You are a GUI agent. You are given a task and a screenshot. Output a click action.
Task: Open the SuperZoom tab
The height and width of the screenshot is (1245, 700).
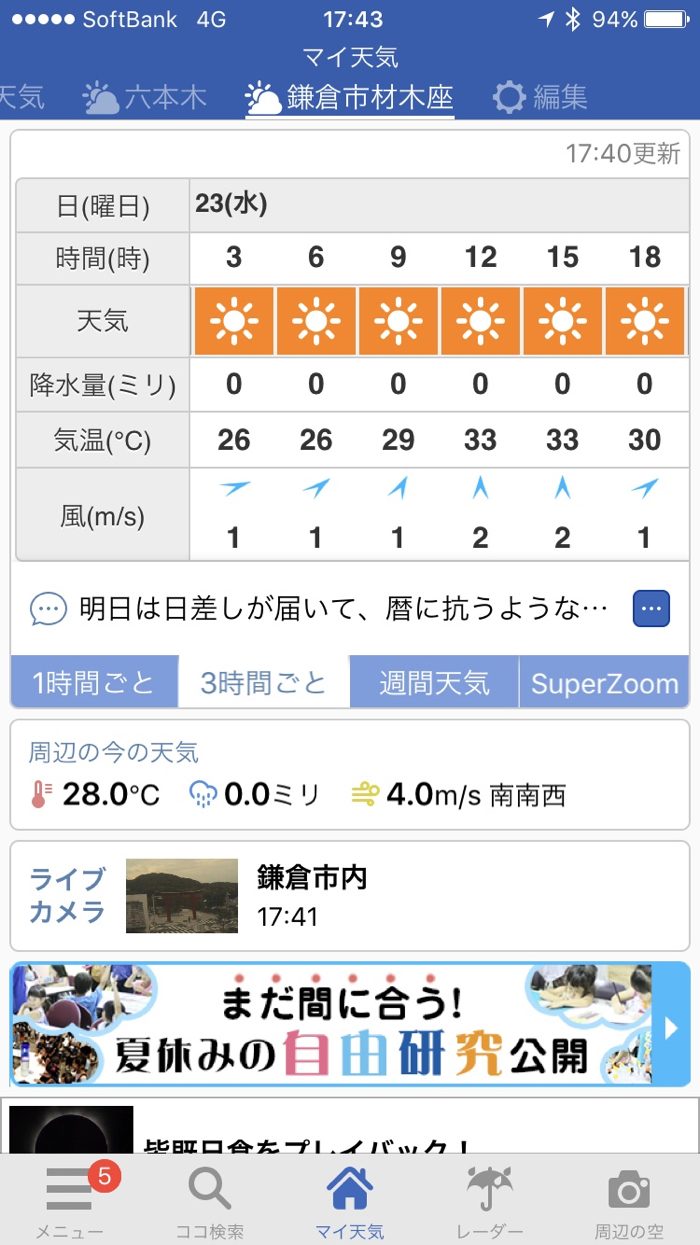point(604,683)
